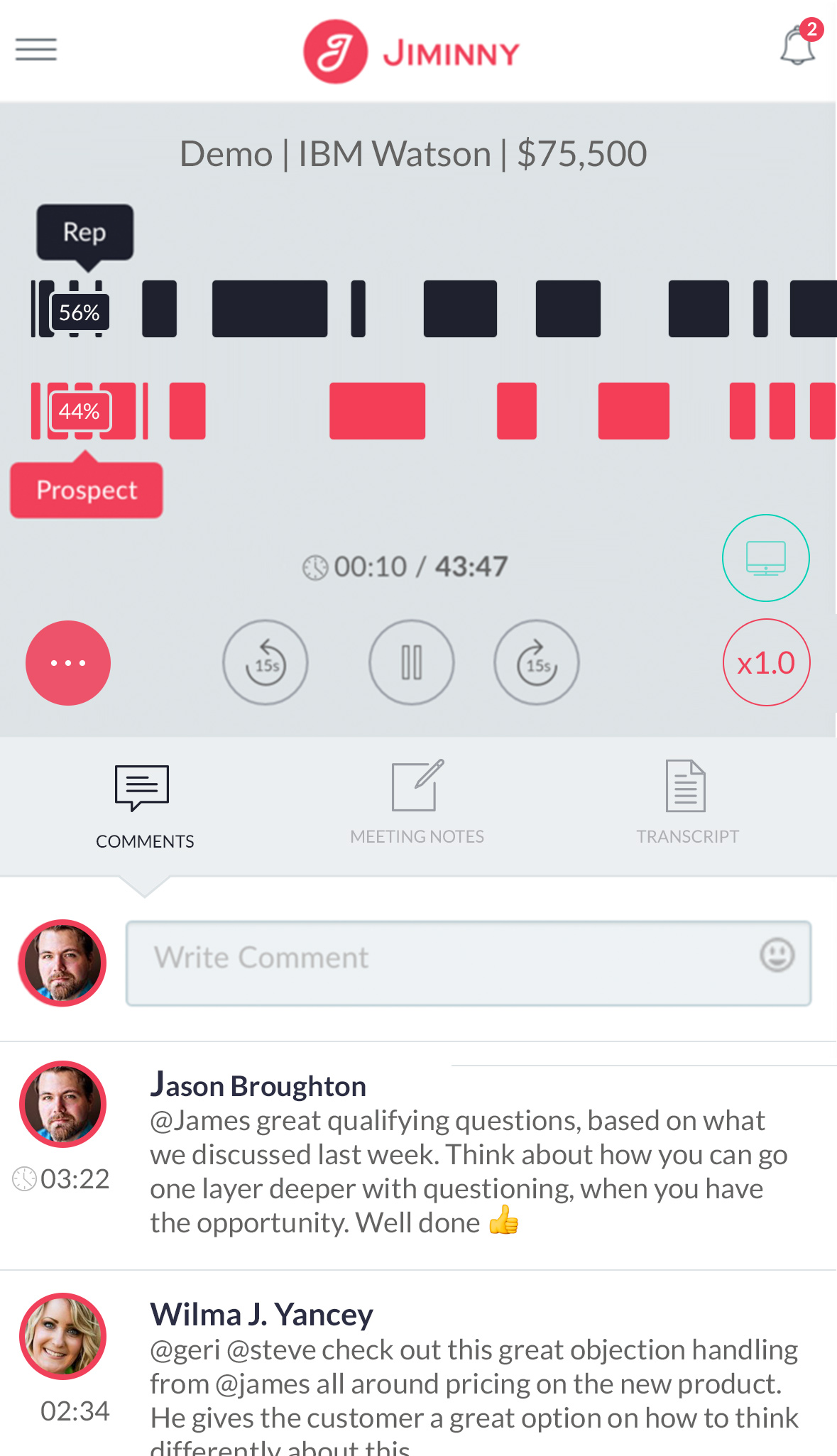Open the notifications bell

point(798,46)
